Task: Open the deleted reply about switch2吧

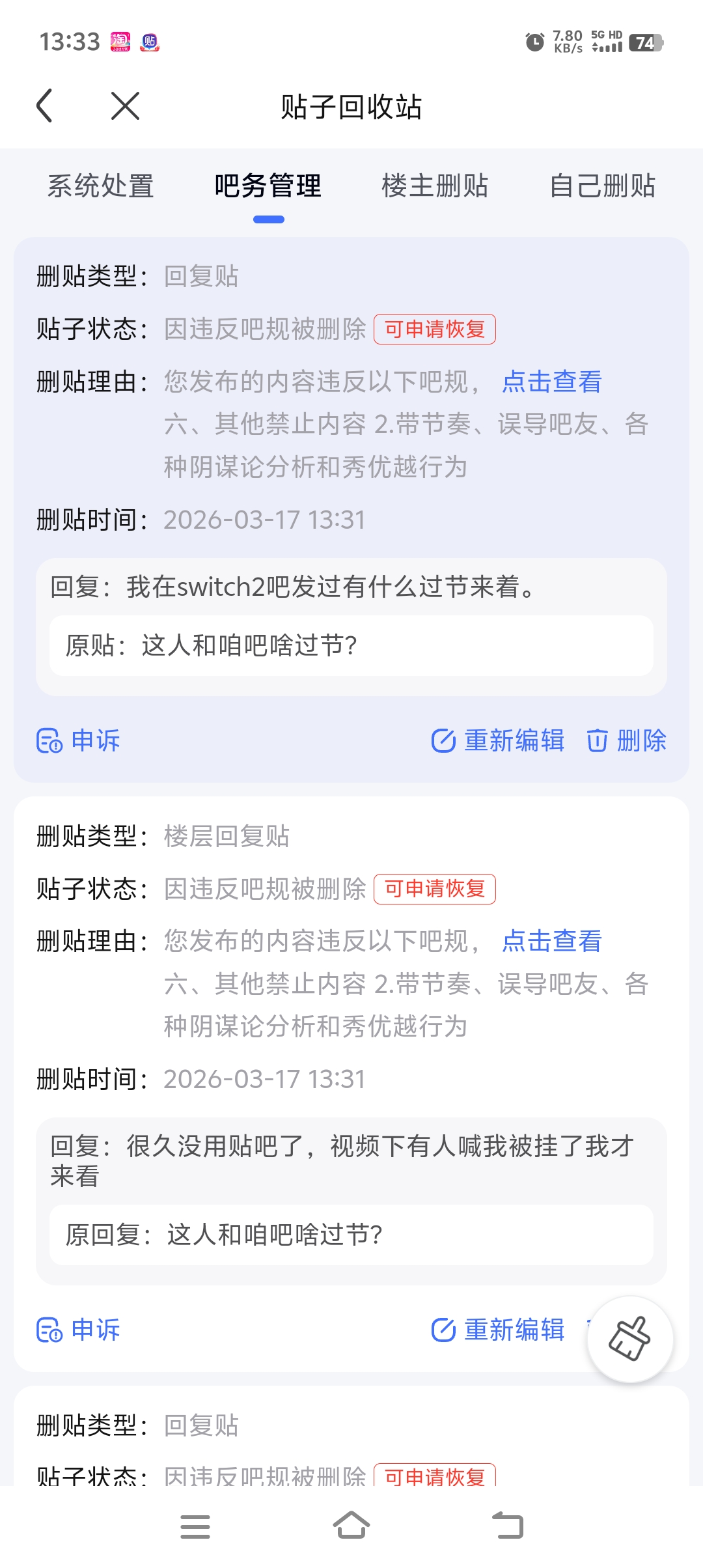Action: click(x=325, y=587)
